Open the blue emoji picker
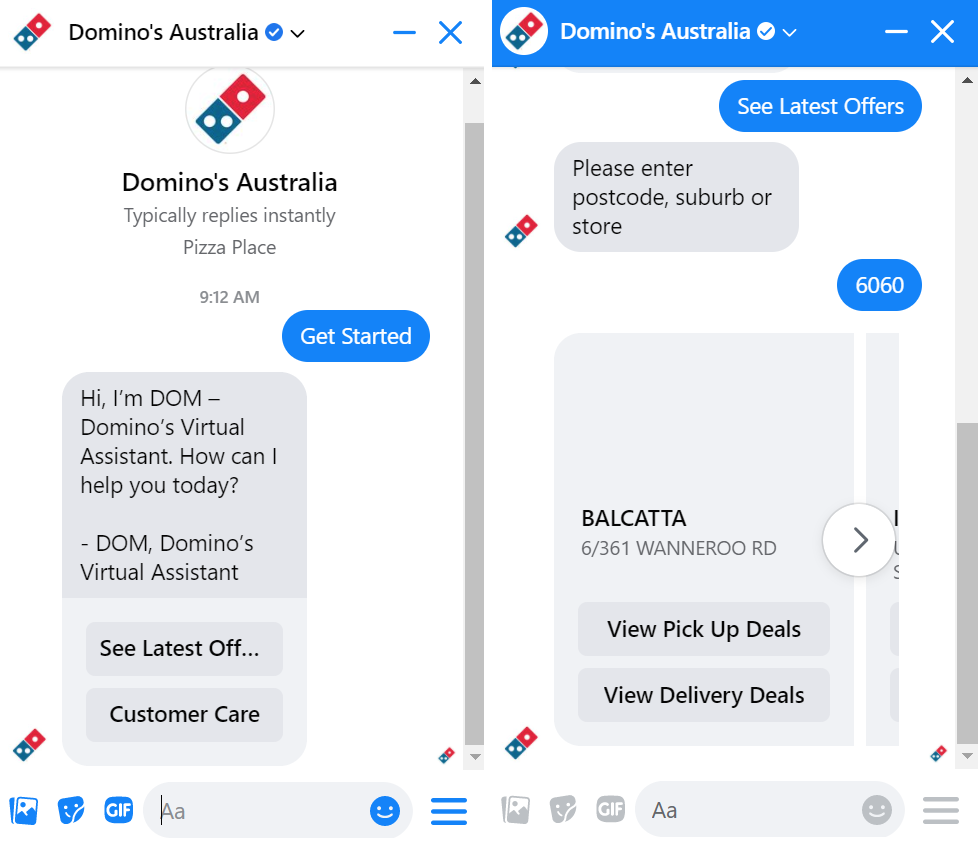The image size is (978, 846). pos(385,810)
